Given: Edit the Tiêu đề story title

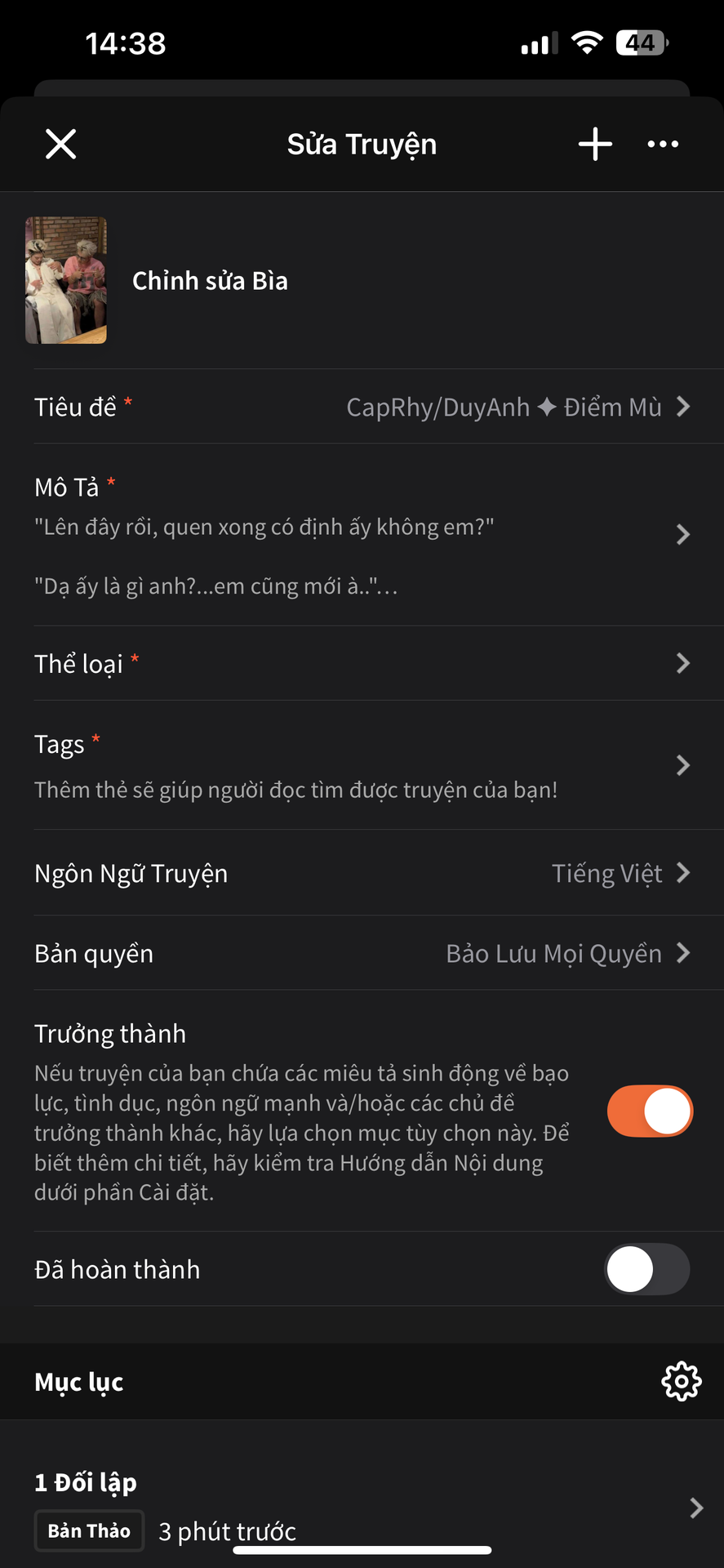Looking at the screenshot, I should pyautogui.click(x=362, y=407).
